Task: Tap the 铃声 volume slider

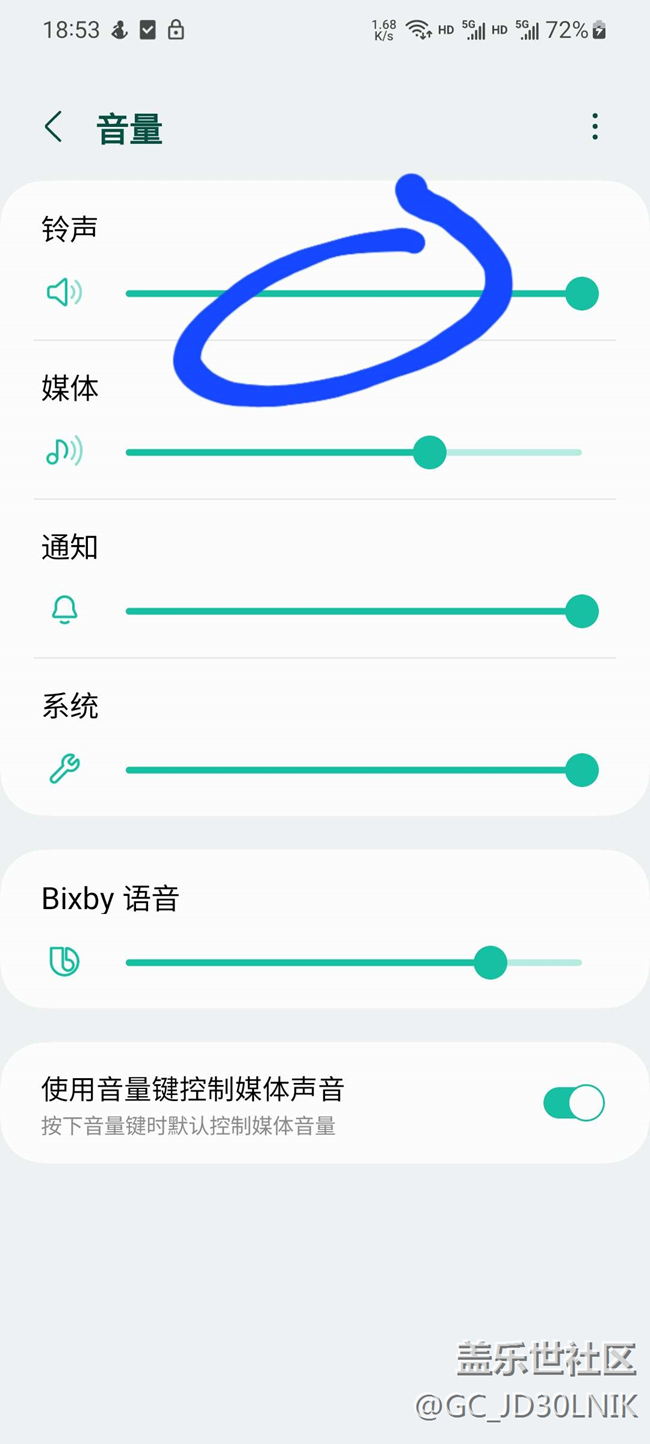Action: click(353, 294)
